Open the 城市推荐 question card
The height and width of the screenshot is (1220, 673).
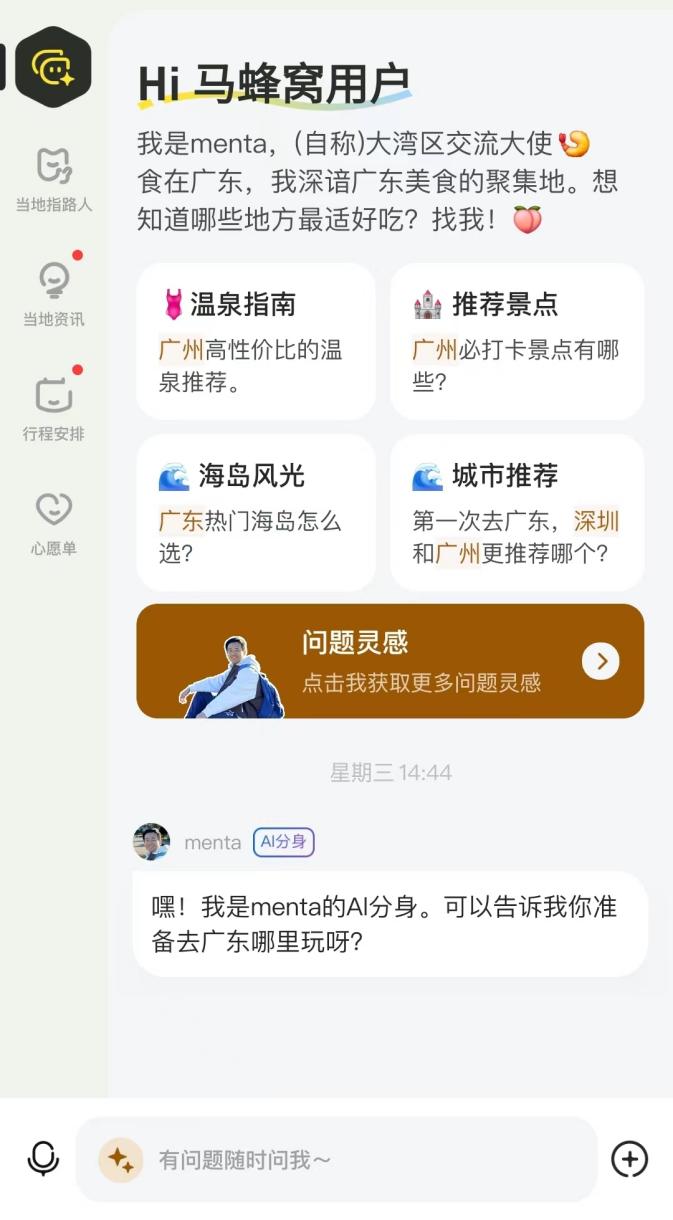pos(516,512)
